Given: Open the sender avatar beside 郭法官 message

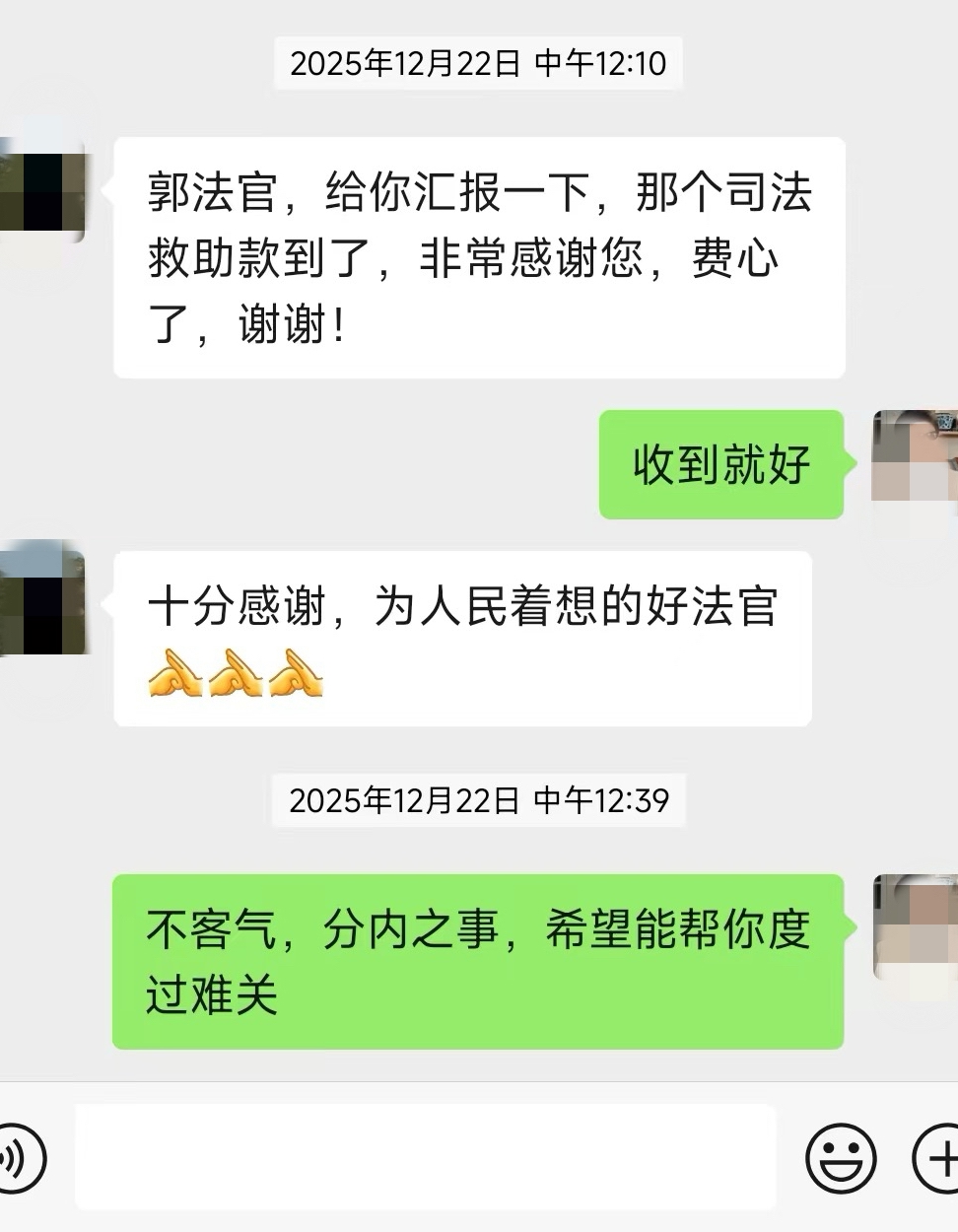Looking at the screenshot, I should tap(41, 189).
